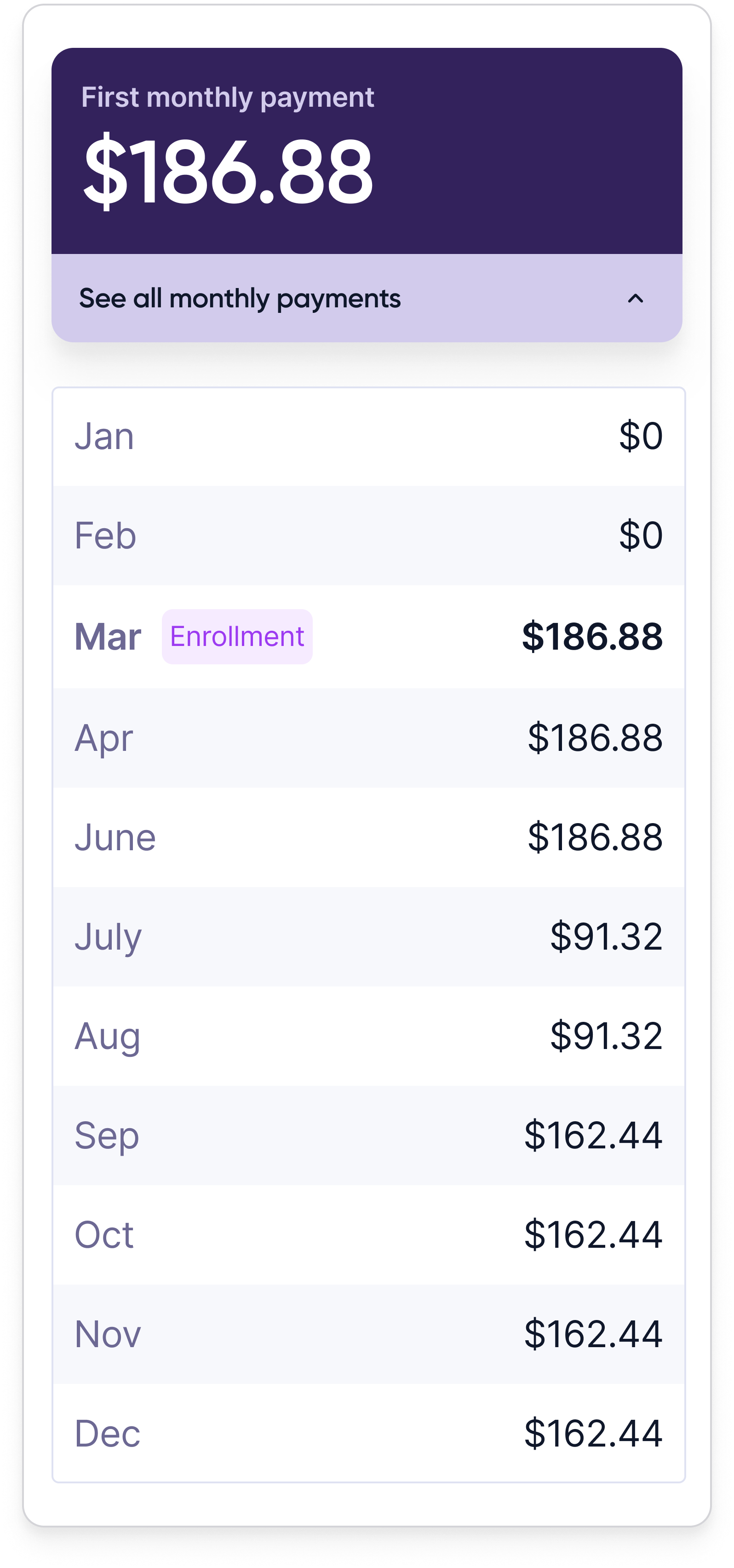The height and width of the screenshot is (1568, 734).
Task: Select the Aug row
Action: pyautogui.click(x=367, y=1038)
